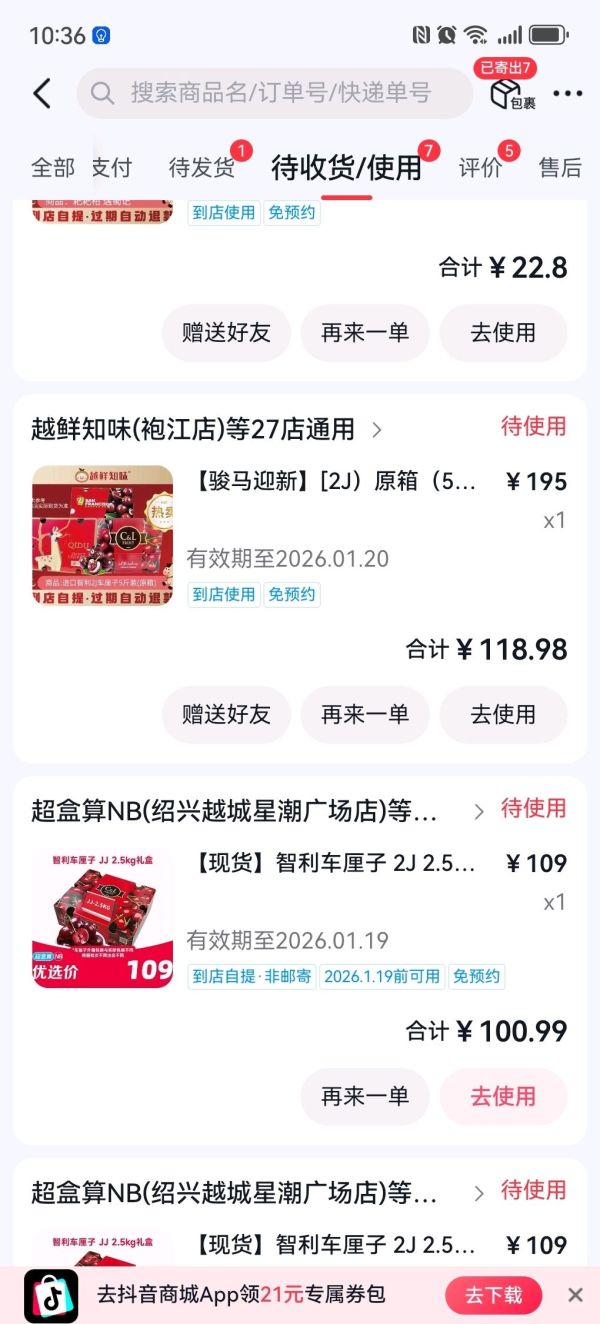Switch to the 待发货 tab

click(201, 167)
